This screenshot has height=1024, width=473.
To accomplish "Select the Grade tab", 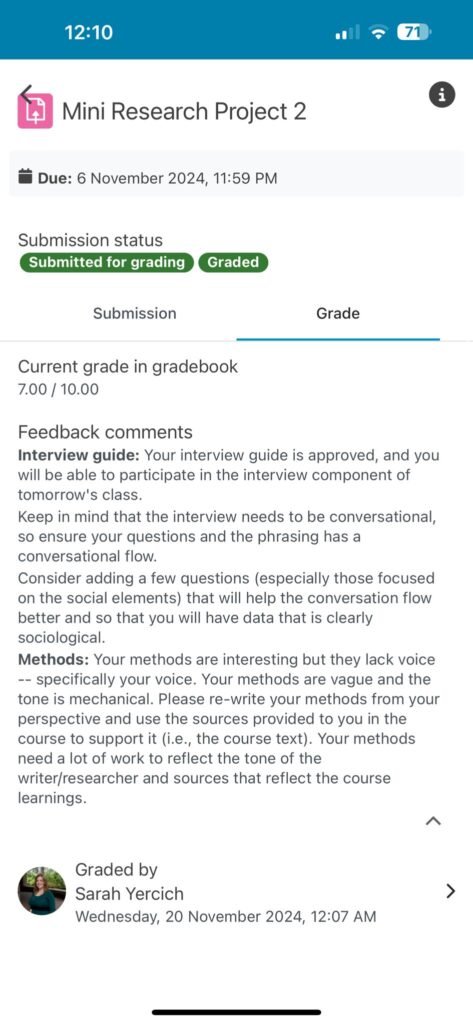I will point(338,313).
